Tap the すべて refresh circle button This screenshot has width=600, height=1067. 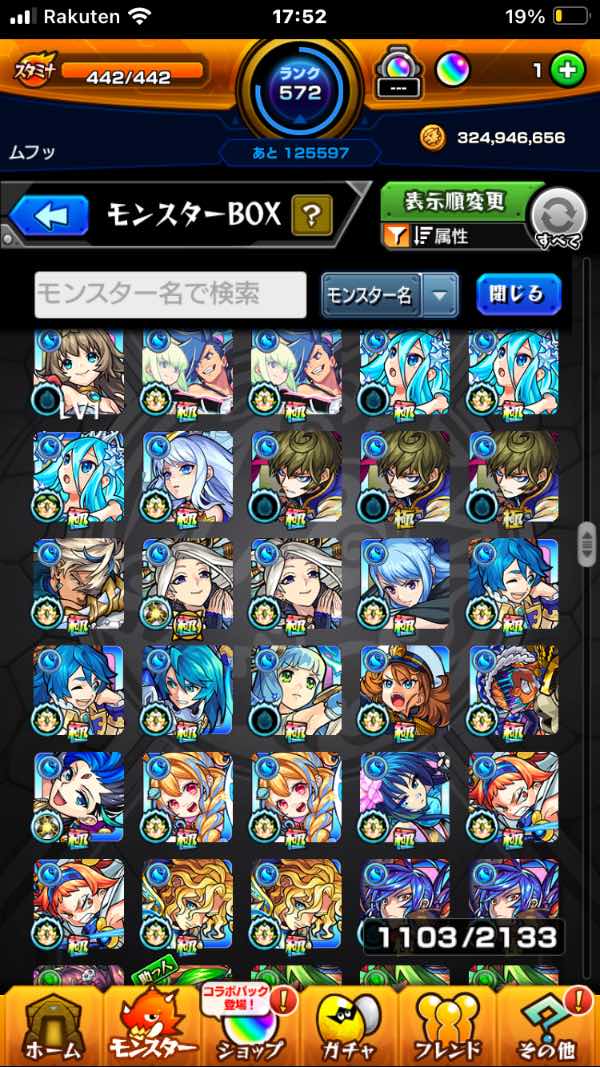[557, 217]
